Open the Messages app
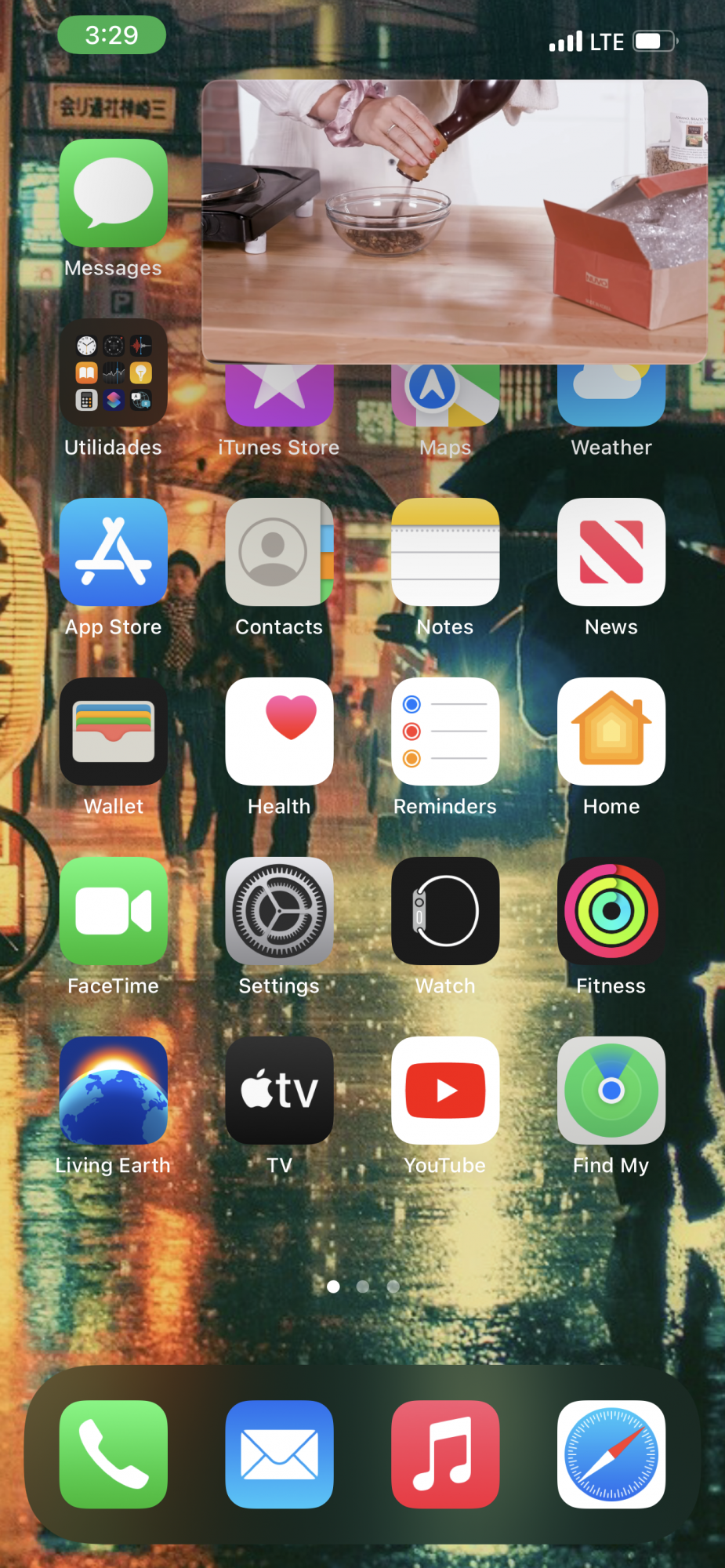 click(113, 193)
